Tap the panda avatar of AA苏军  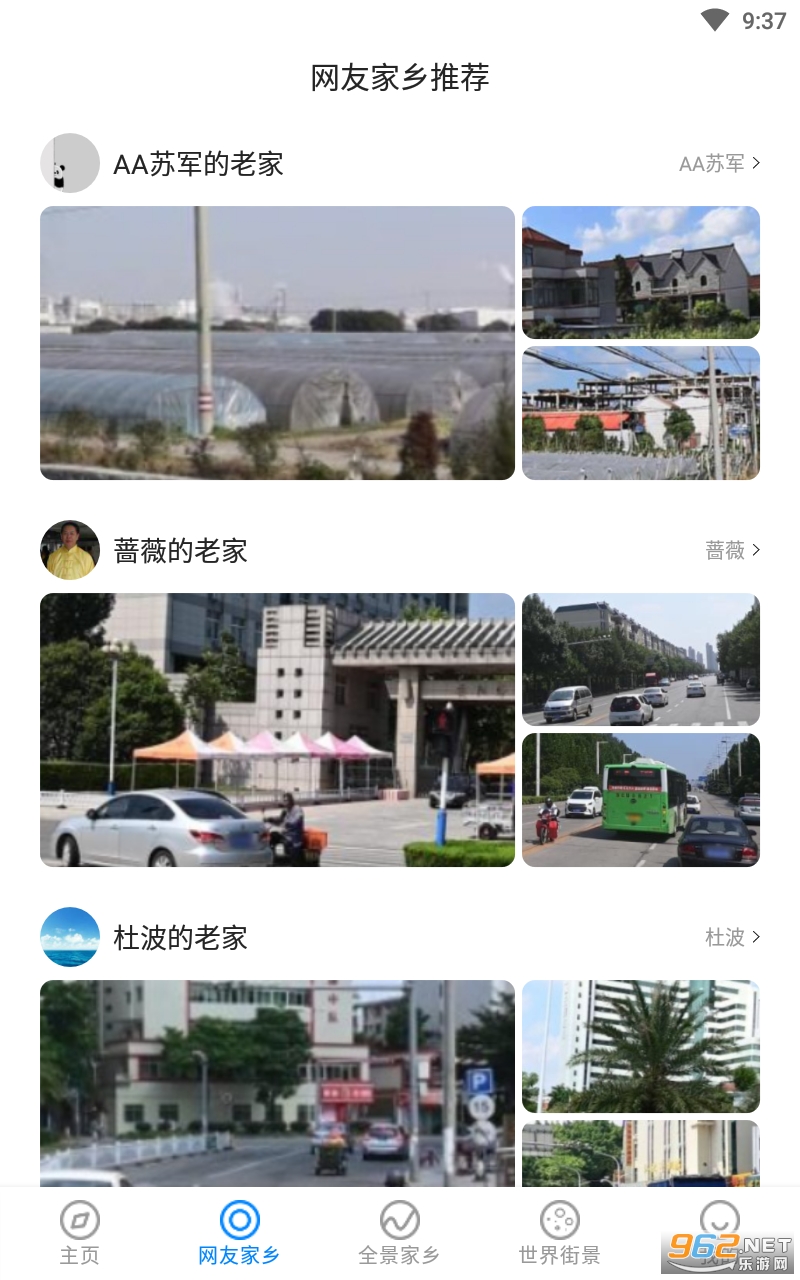[70, 163]
